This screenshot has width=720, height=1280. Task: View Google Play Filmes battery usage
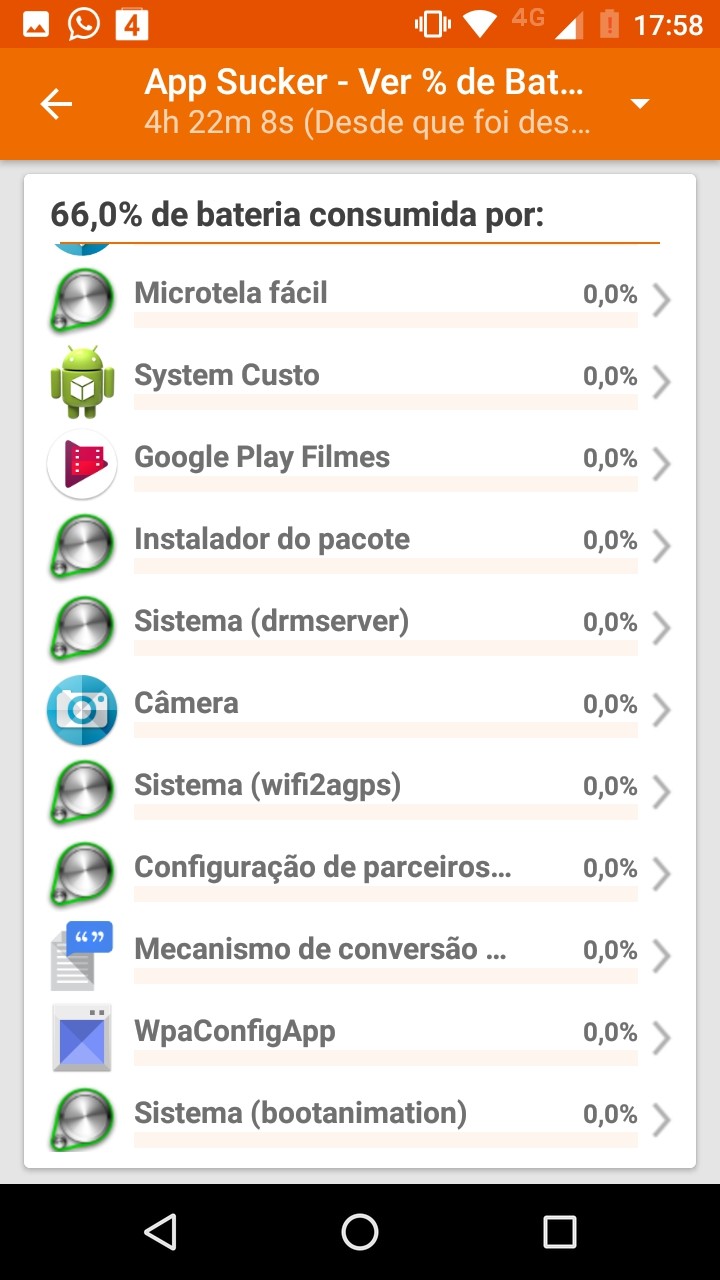coord(360,462)
